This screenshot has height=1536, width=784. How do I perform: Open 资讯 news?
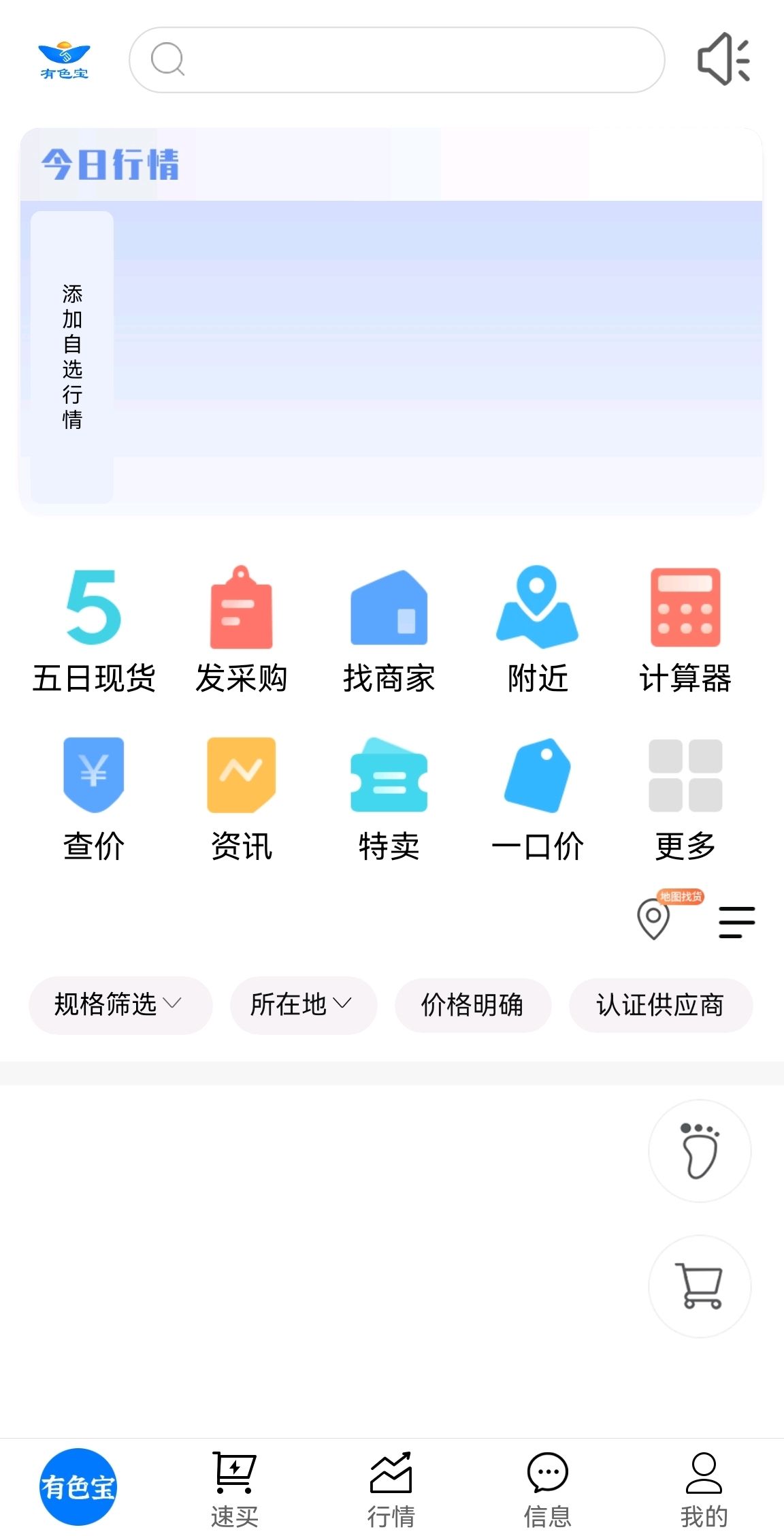pos(242,799)
